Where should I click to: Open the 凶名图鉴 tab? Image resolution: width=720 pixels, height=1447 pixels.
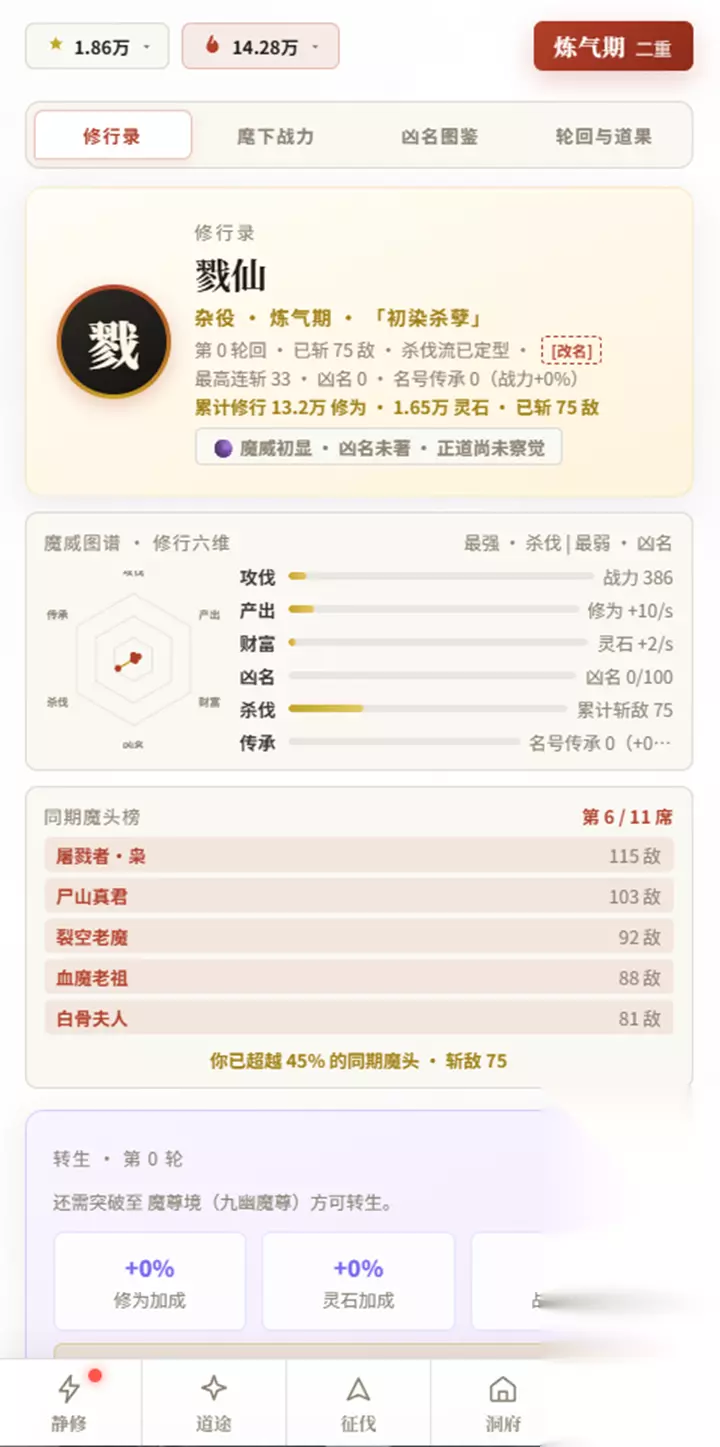440,135
